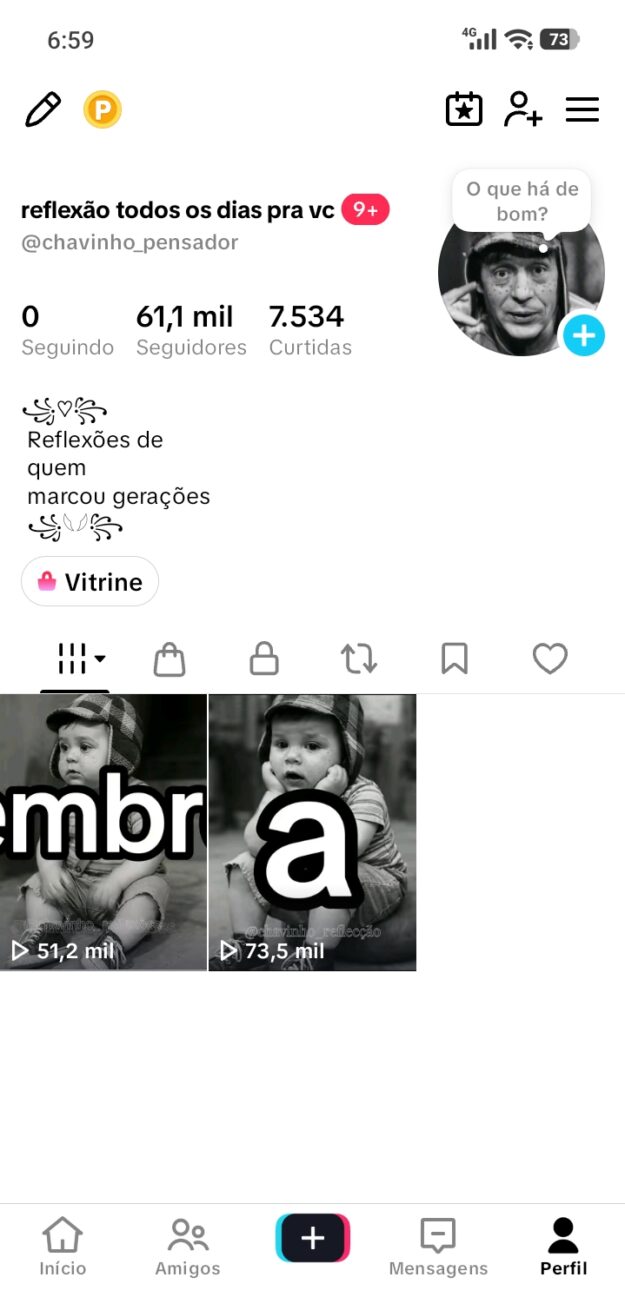Open the hamburger menu

(x=582, y=109)
